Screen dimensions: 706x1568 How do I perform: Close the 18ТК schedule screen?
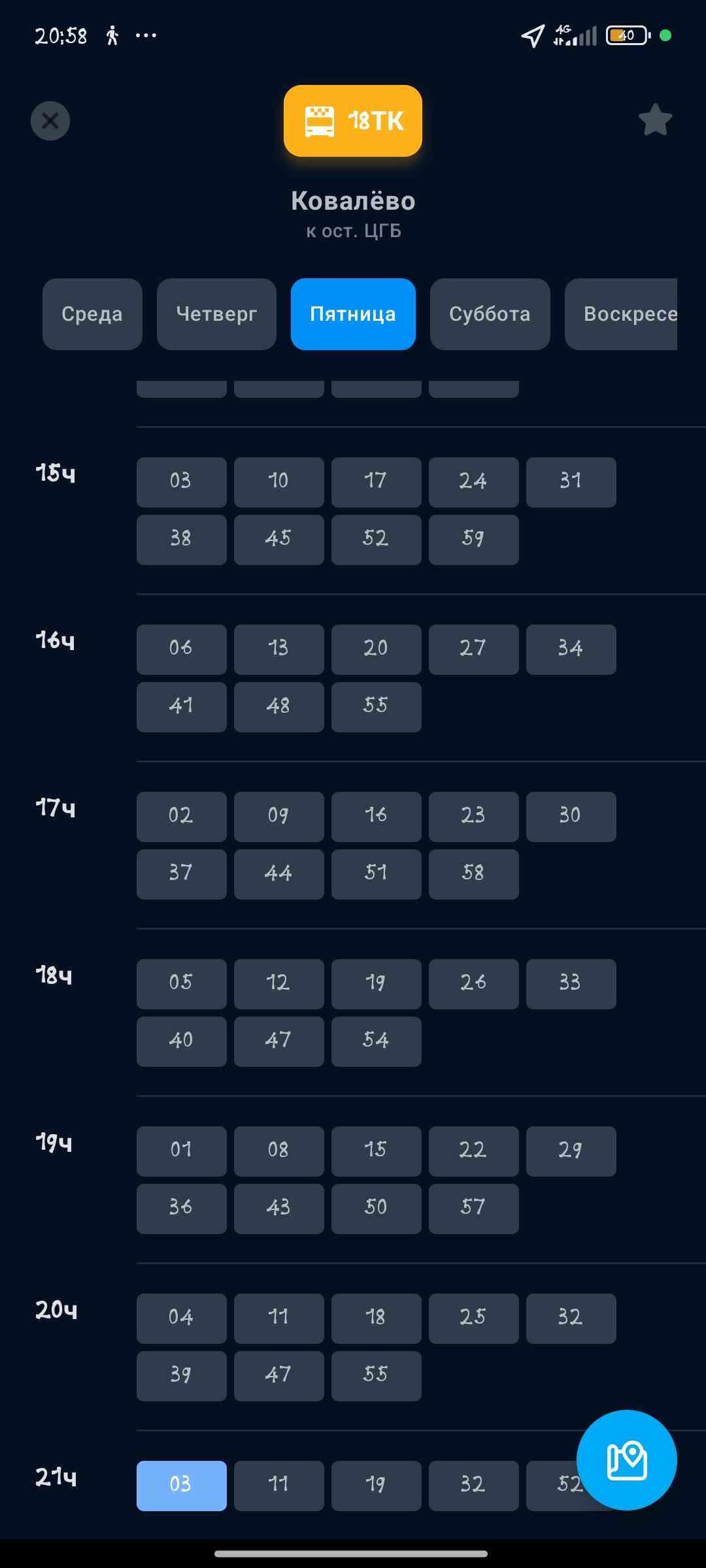point(50,121)
